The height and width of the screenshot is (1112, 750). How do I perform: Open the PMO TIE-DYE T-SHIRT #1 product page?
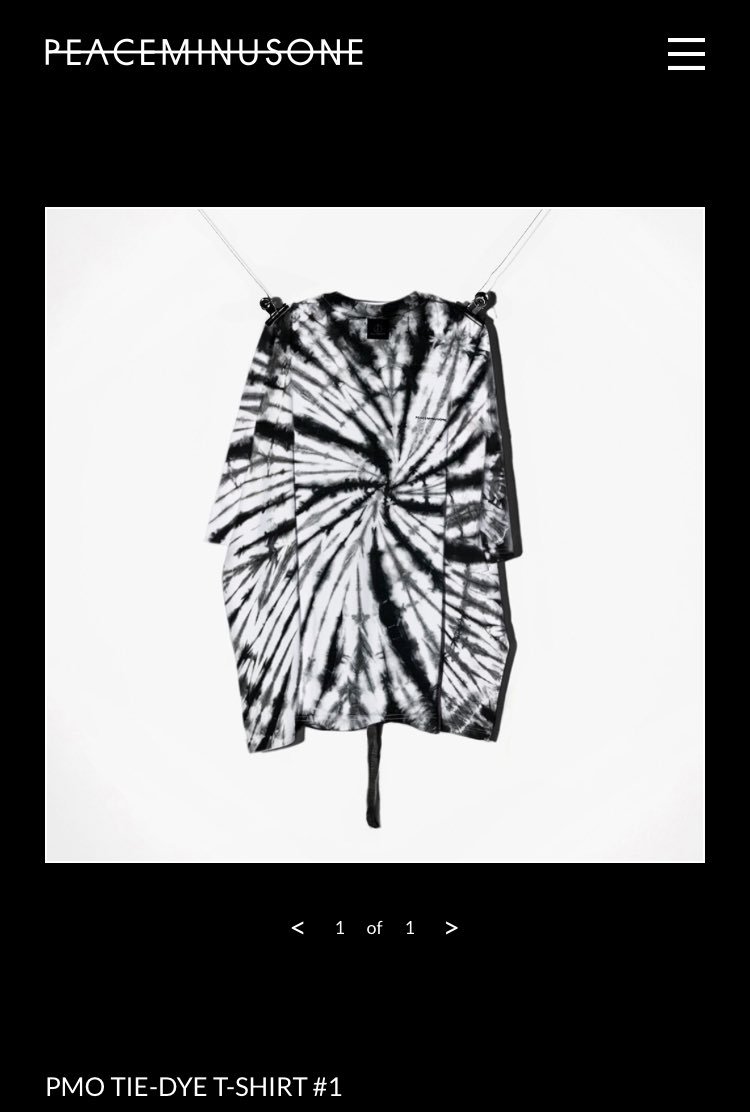coord(193,1087)
